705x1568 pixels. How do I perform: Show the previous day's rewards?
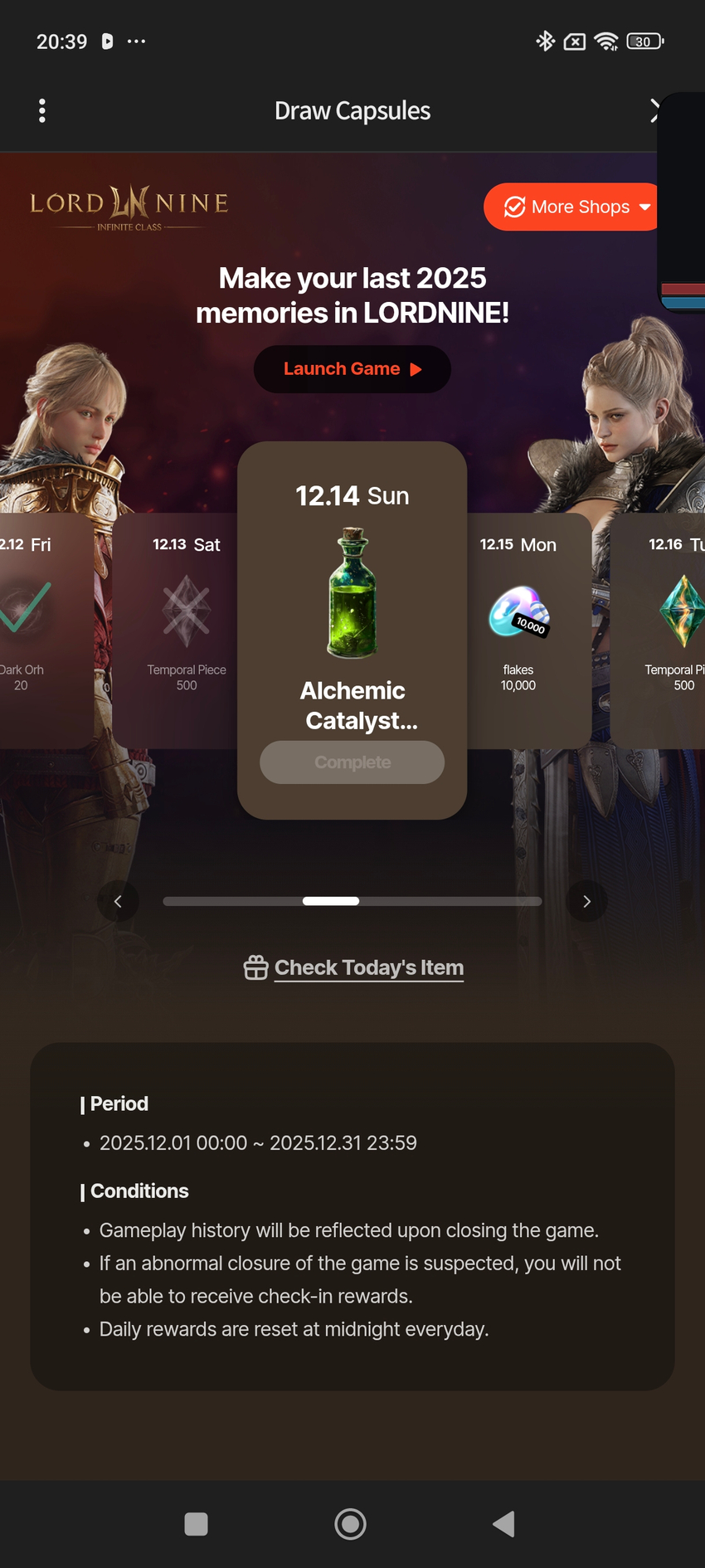[118, 901]
